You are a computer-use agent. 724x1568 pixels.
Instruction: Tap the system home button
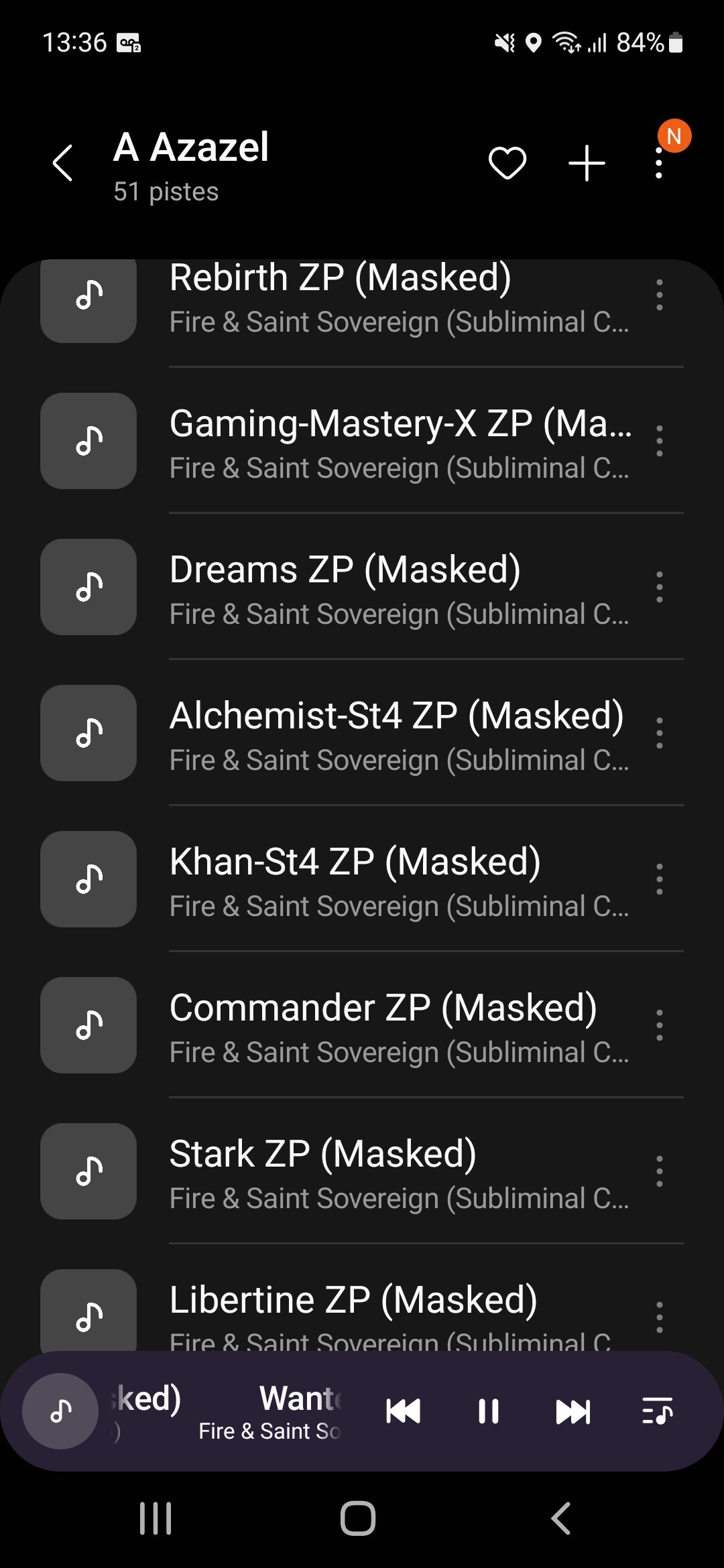[x=358, y=1518]
